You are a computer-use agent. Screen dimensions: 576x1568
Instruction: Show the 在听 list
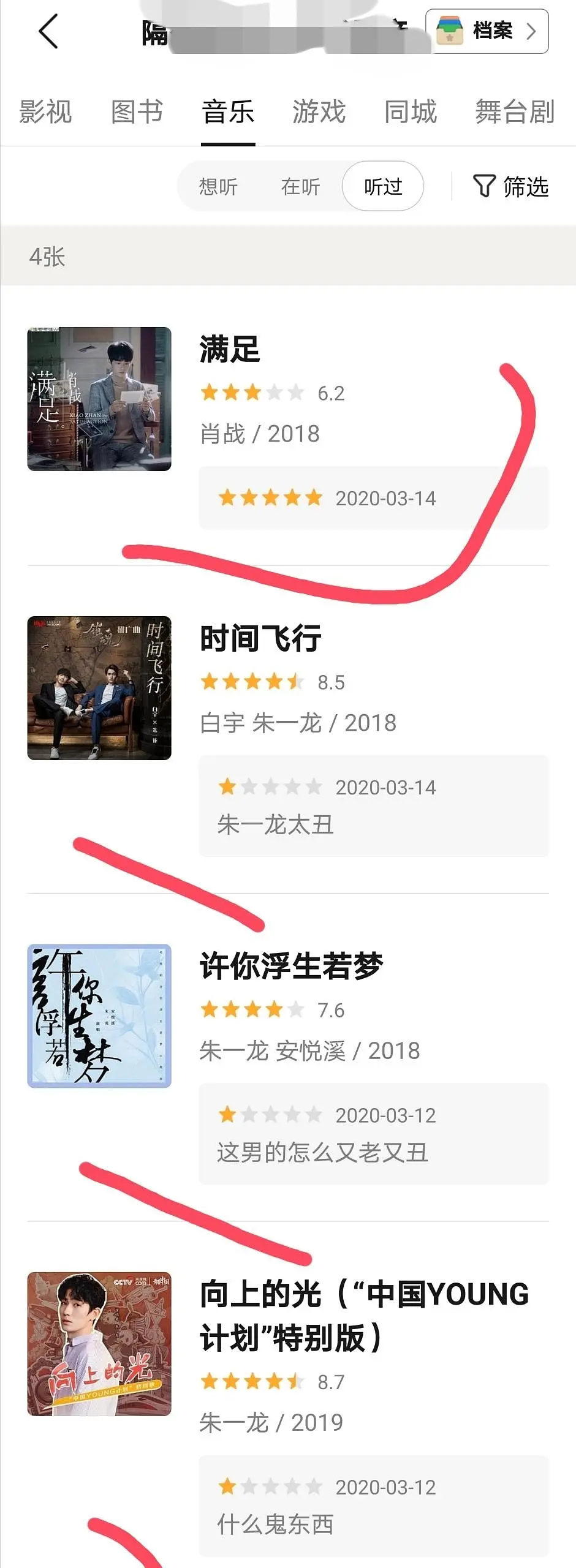[x=300, y=186]
